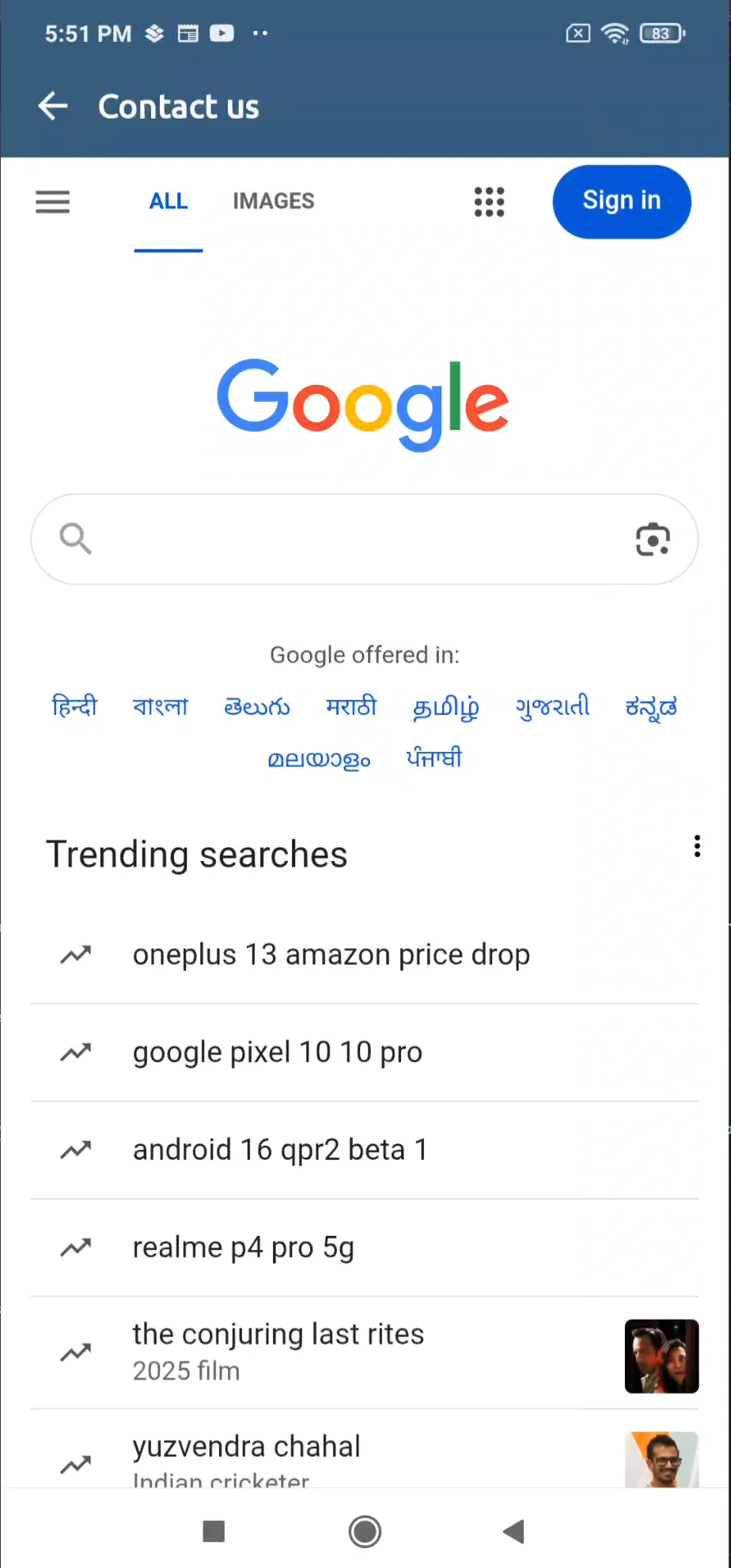This screenshot has width=731, height=1568.
Task: Tap the Sign in button
Action: click(x=621, y=201)
